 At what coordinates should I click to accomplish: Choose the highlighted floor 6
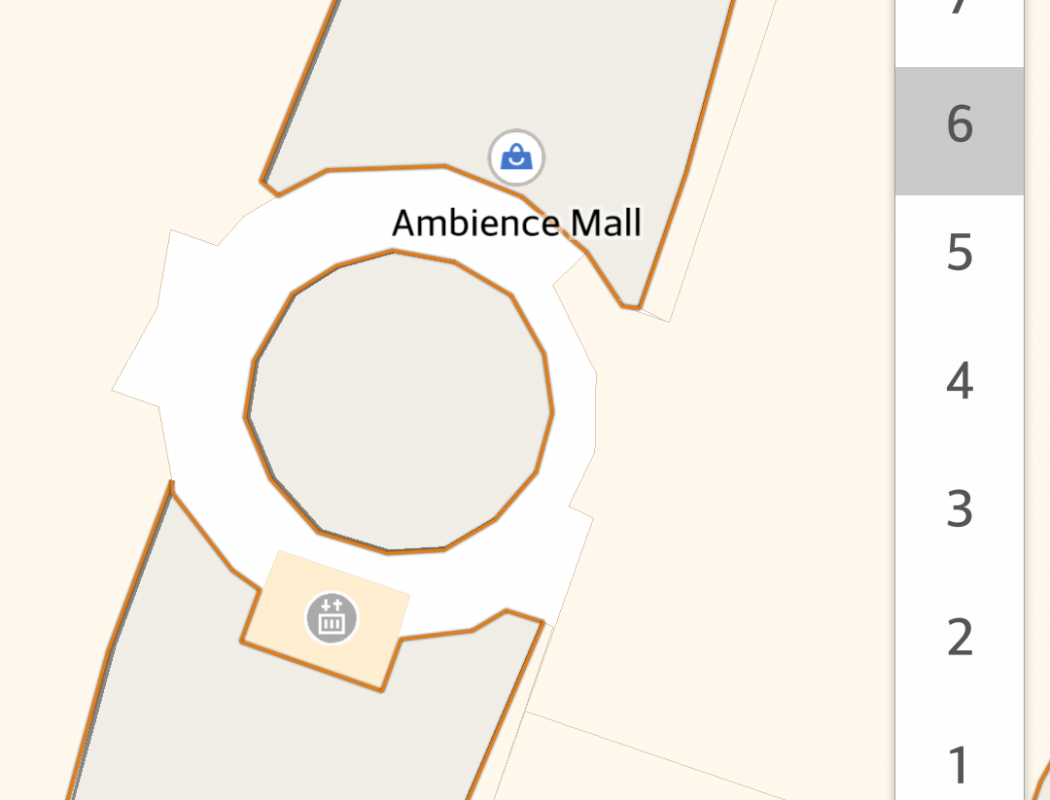959,125
